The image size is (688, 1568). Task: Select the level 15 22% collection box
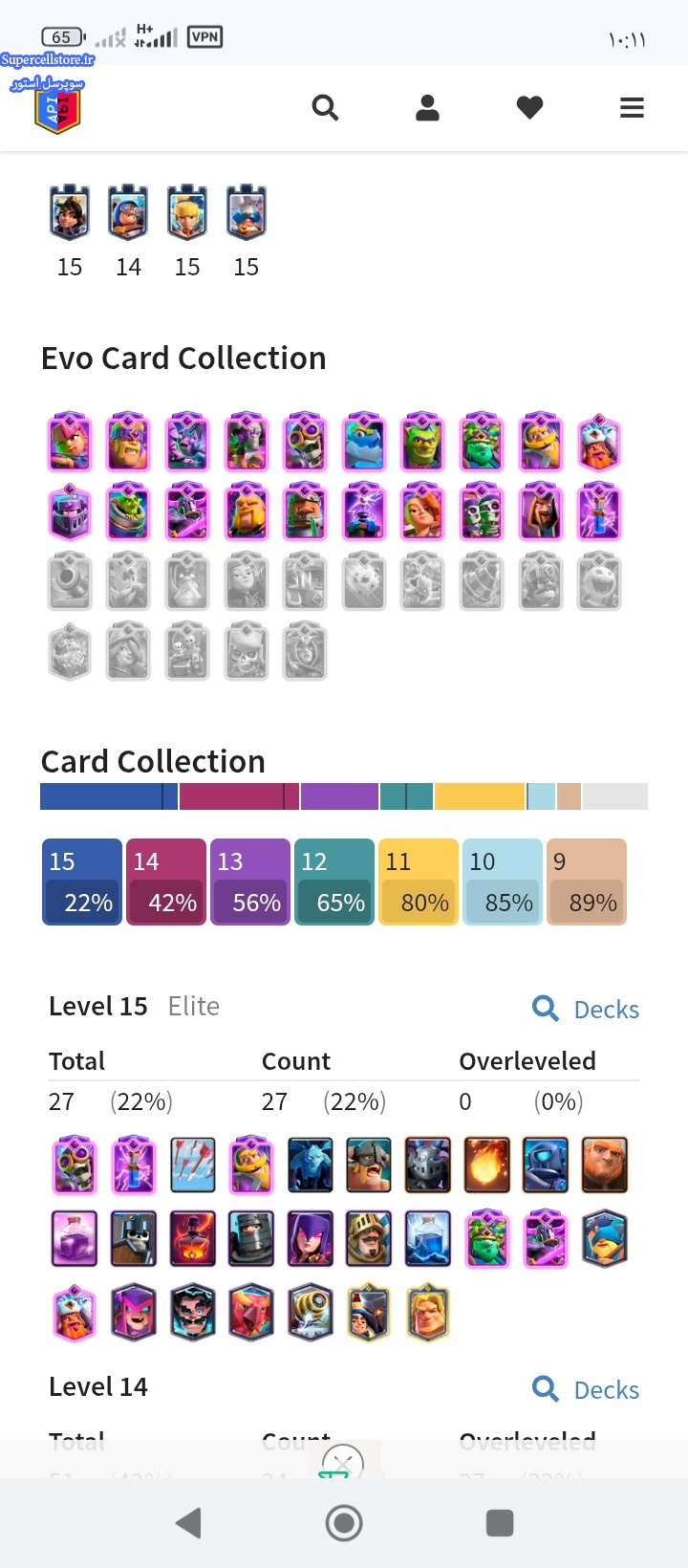coord(82,882)
